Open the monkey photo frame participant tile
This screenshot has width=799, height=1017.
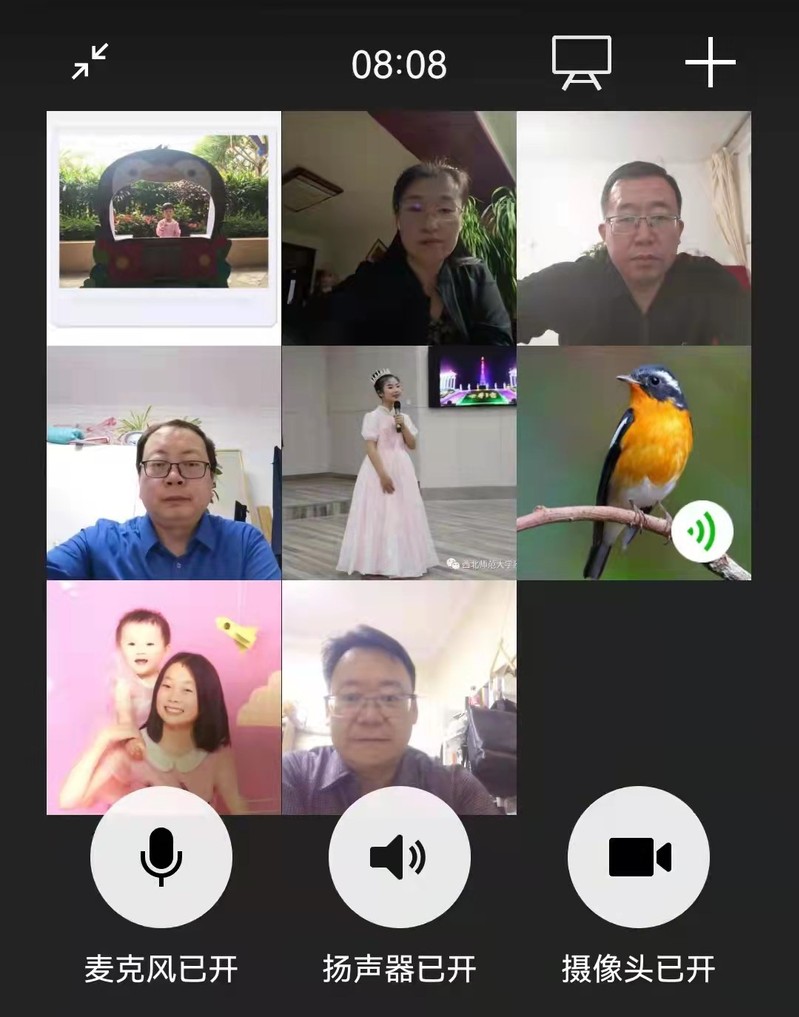(164, 228)
